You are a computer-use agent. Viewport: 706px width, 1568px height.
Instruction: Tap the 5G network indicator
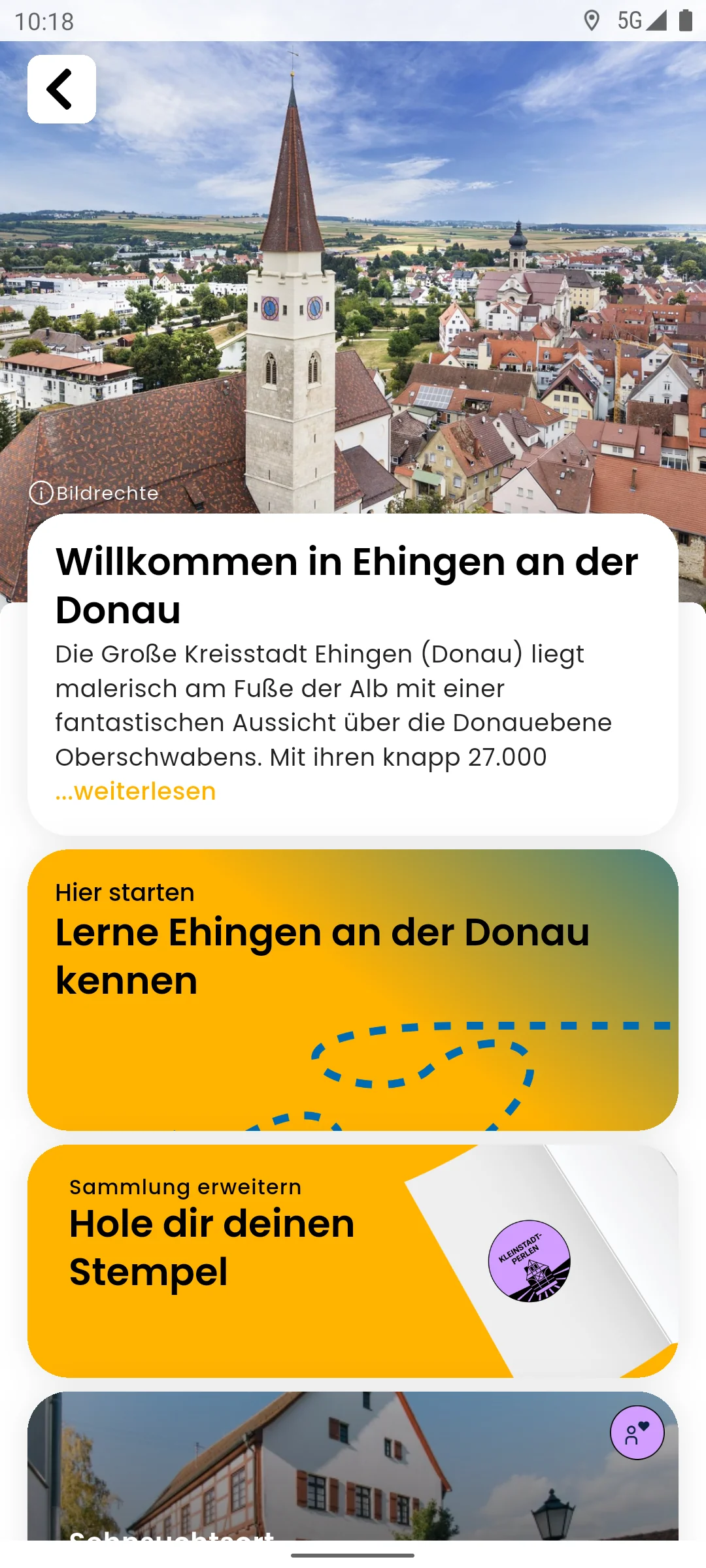[x=630, y=20]
